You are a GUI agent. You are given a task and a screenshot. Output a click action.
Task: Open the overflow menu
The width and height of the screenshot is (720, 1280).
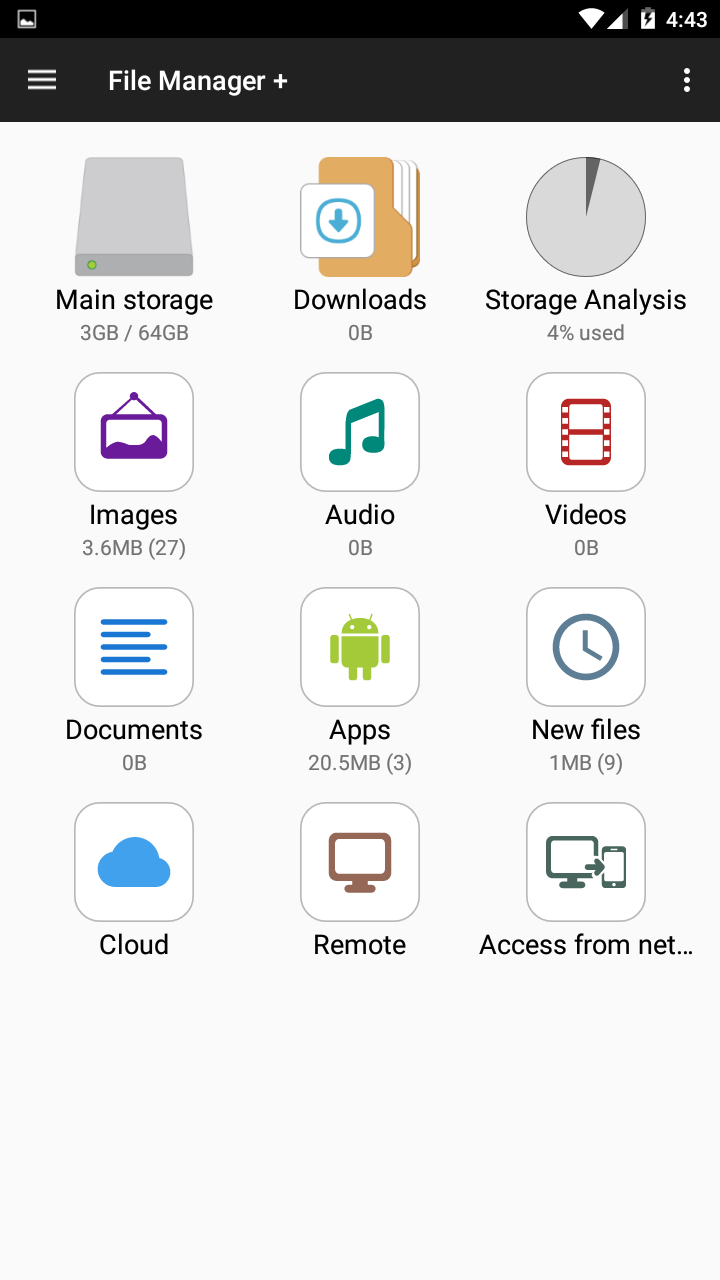[686, 80]
